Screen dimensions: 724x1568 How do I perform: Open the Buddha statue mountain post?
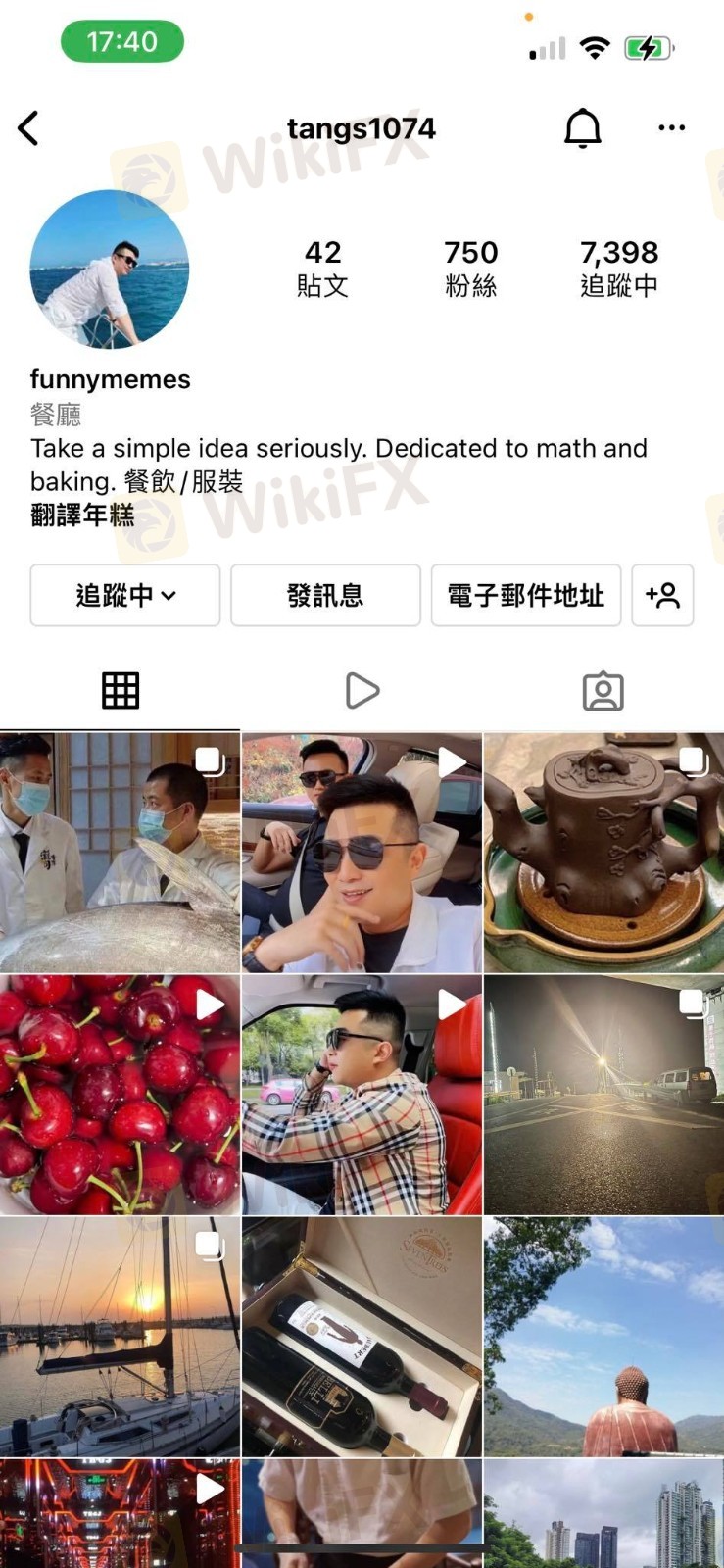click(603, 1337)
